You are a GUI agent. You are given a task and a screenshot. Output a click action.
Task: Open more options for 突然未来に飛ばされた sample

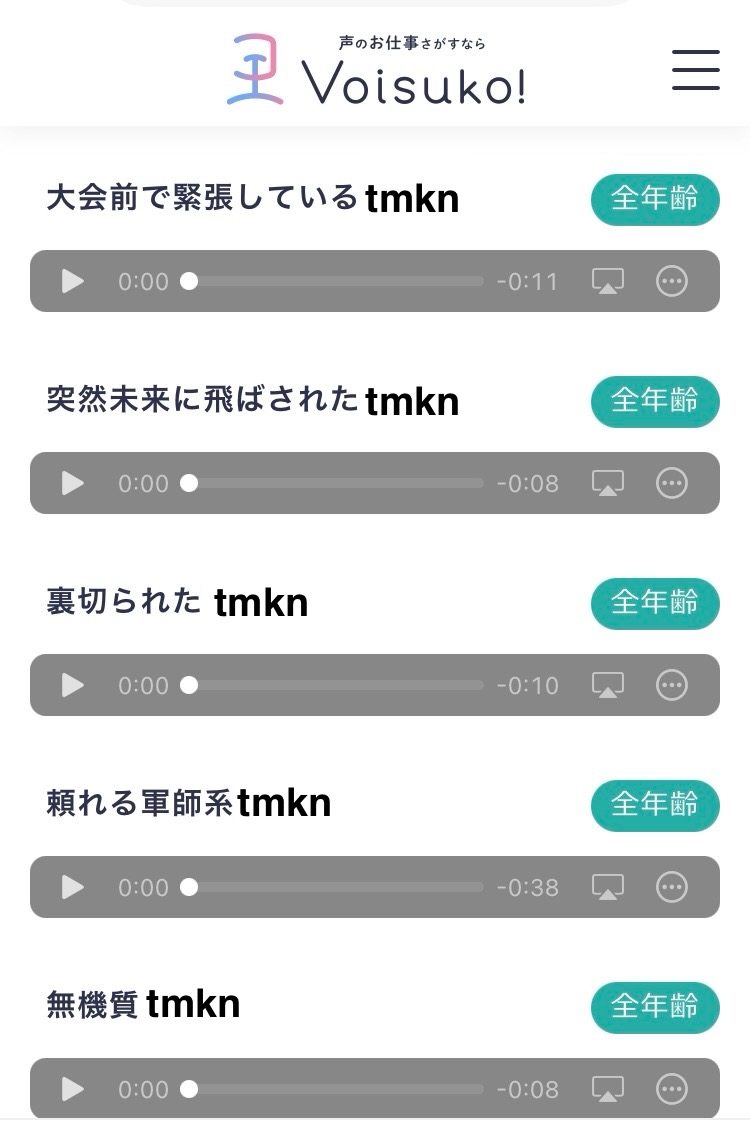click(672, 483)
